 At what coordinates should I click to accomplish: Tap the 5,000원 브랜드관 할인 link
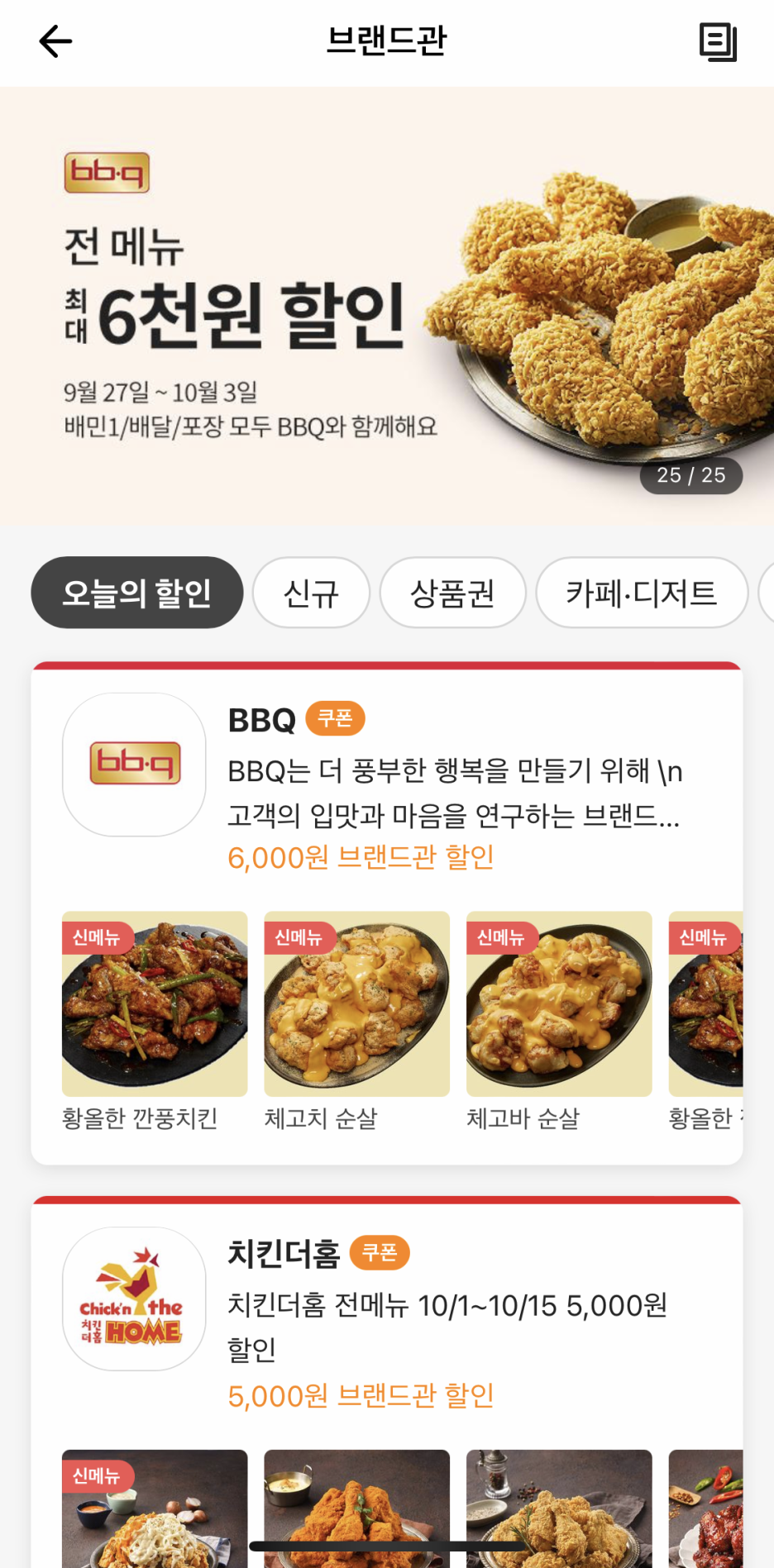tap(361, 1396)
